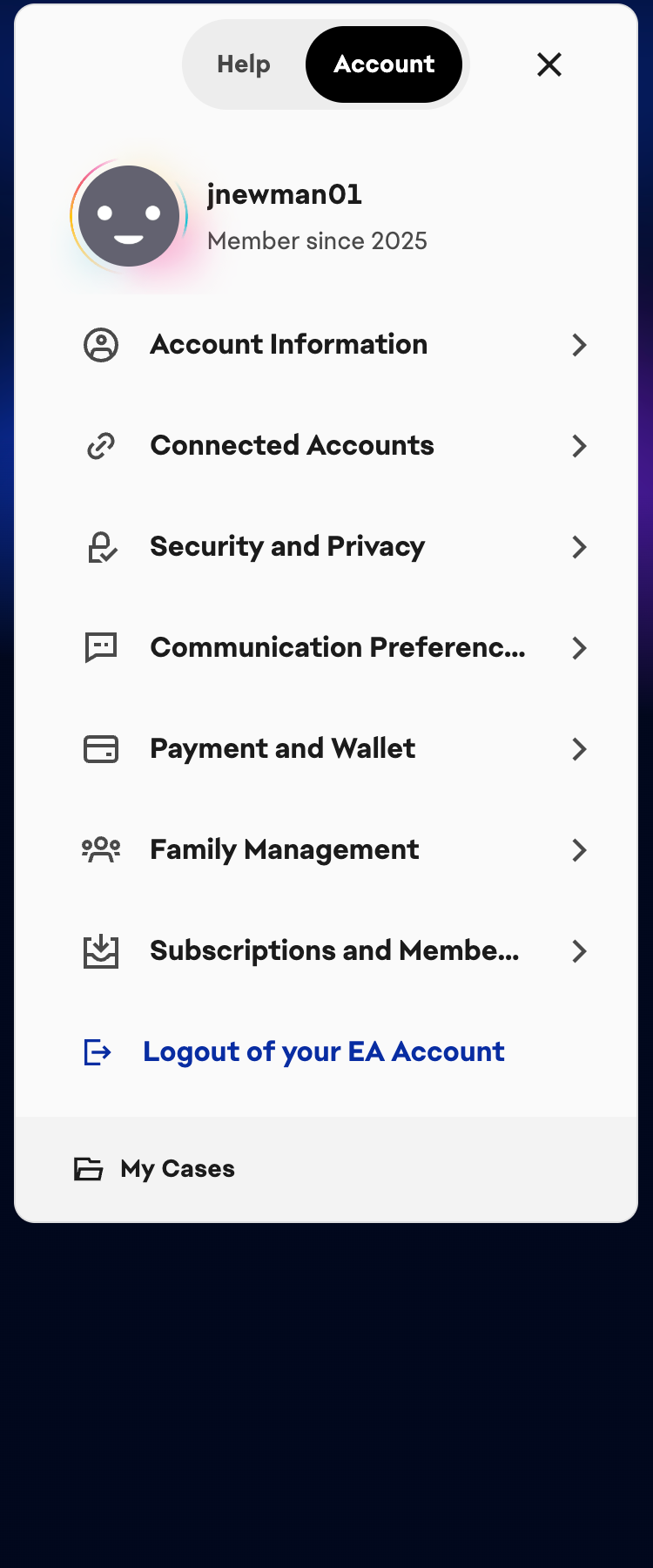The image size is (653, 1568).
Task: Select the Account tab
Action: (x=383, y=64)
